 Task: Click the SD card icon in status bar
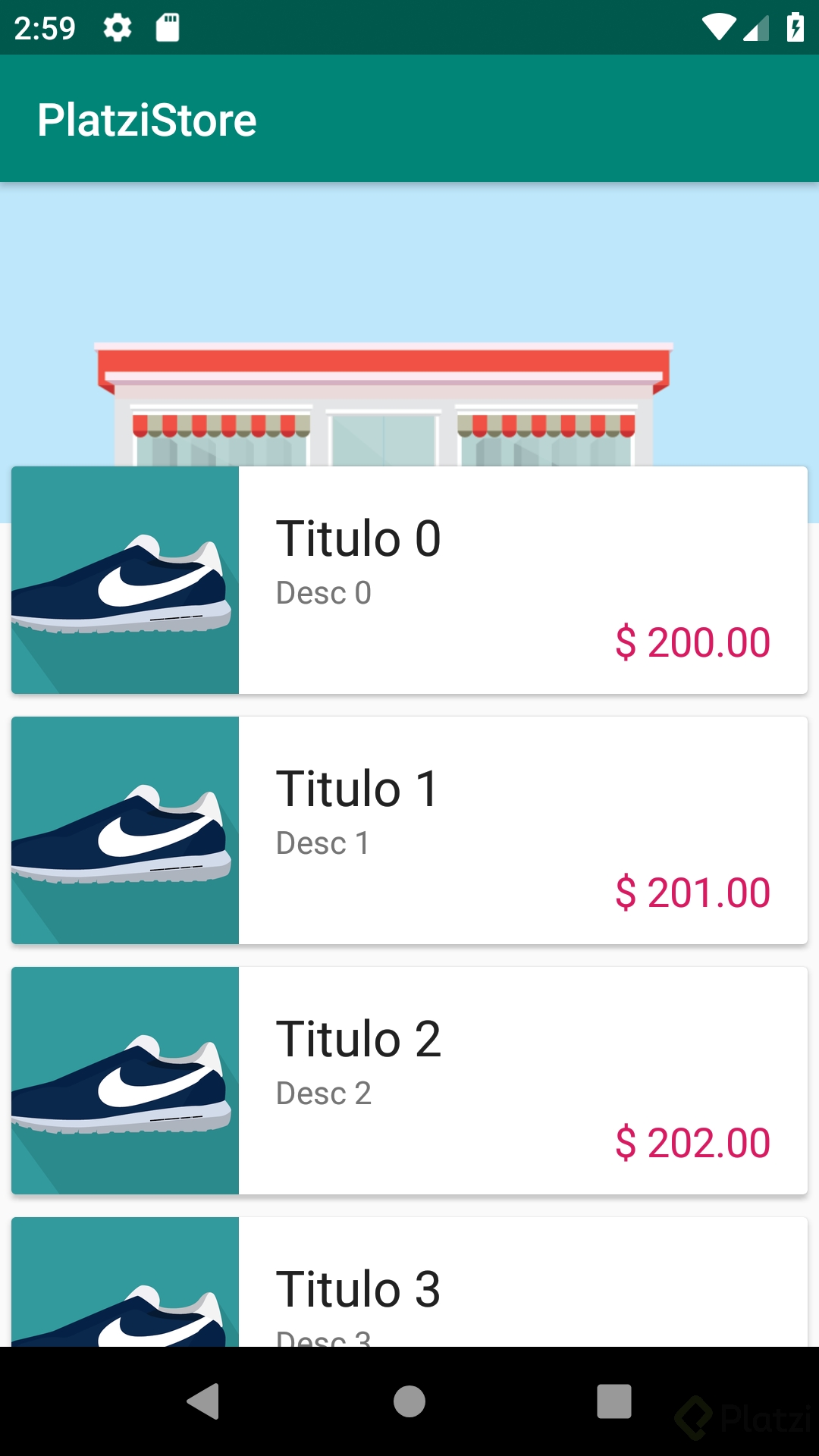coord(168,29)
